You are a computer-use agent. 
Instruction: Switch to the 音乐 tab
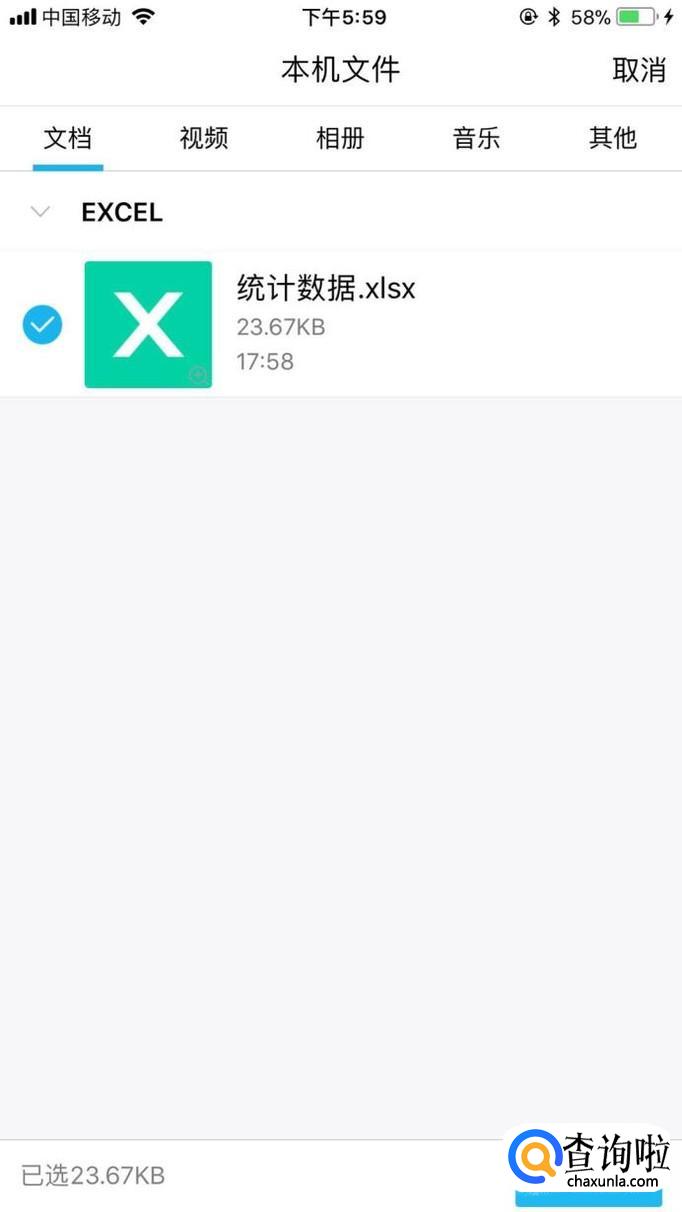(x=476, y=138)
